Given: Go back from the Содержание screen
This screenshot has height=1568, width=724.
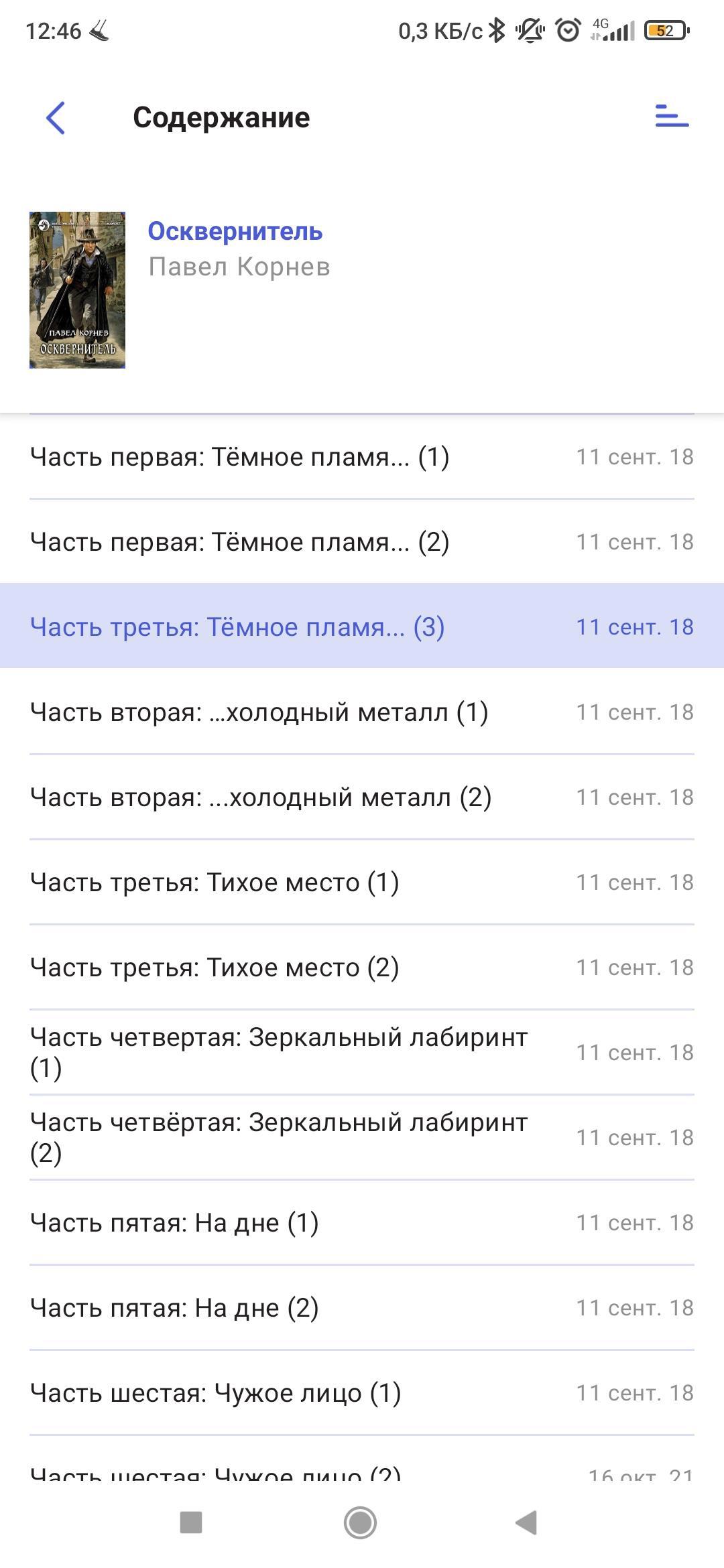Looking at the screenshot, I should tap(56, 118).
